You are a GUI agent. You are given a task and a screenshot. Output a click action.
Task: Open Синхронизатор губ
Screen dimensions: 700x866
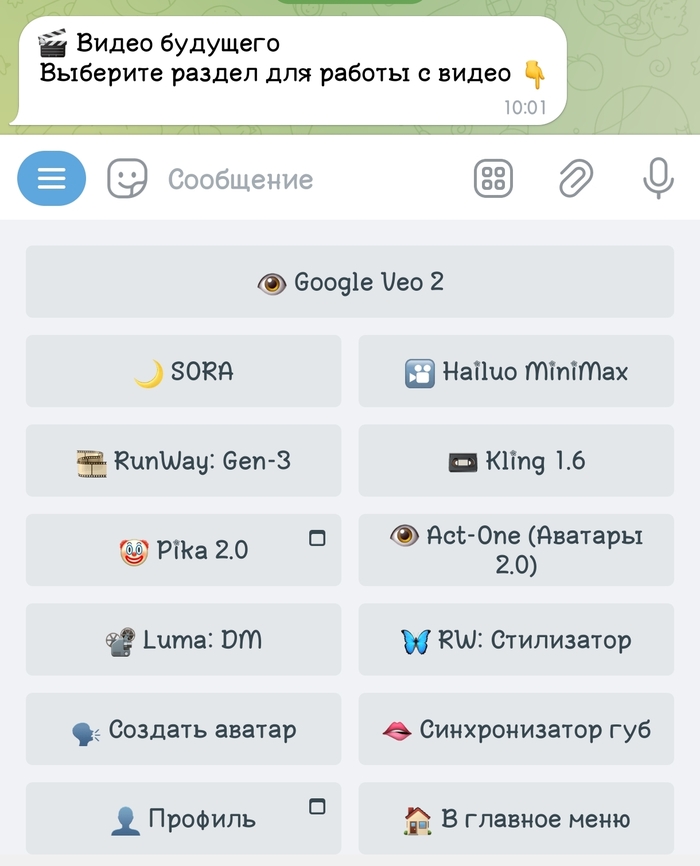point(516,729)
